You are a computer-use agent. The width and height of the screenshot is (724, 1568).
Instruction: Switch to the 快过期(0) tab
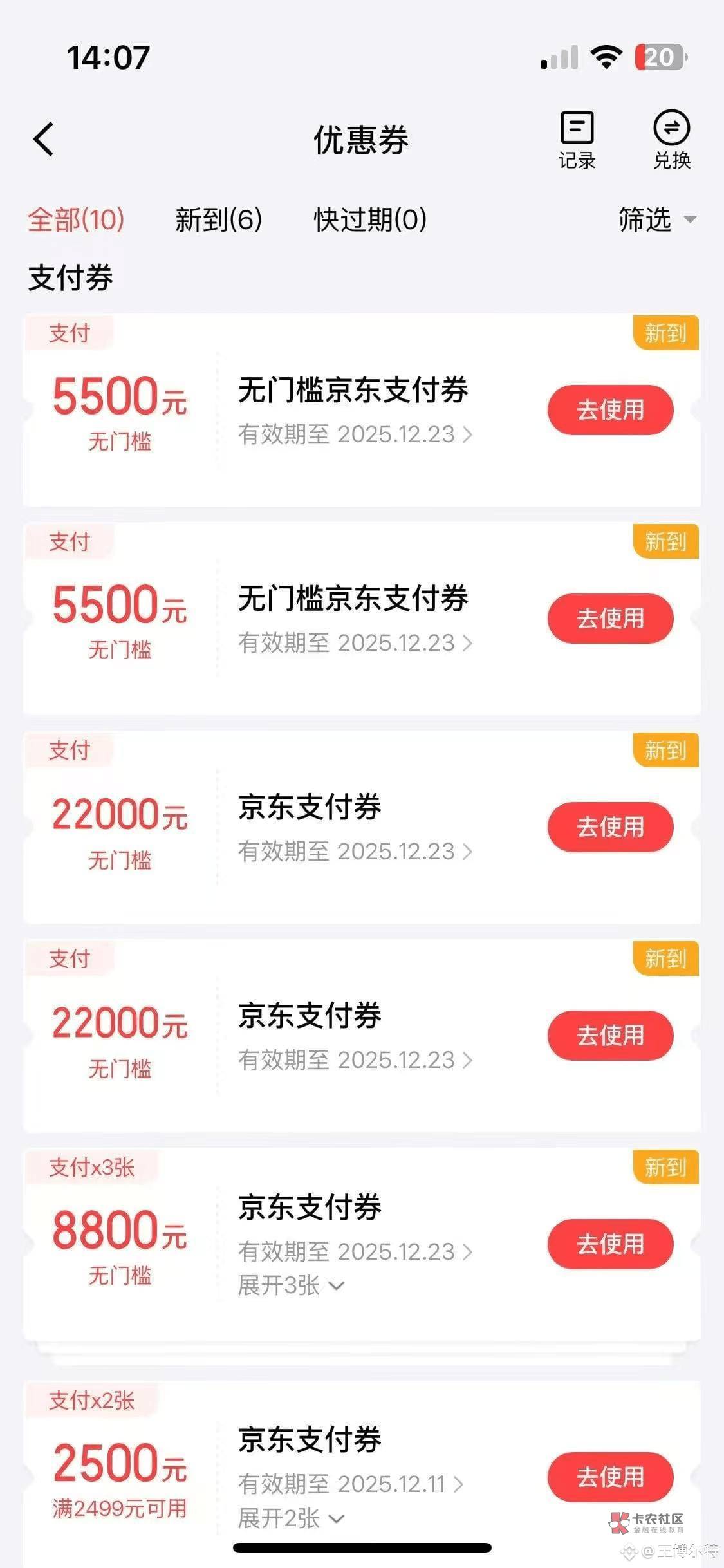[x=370, y=219]
